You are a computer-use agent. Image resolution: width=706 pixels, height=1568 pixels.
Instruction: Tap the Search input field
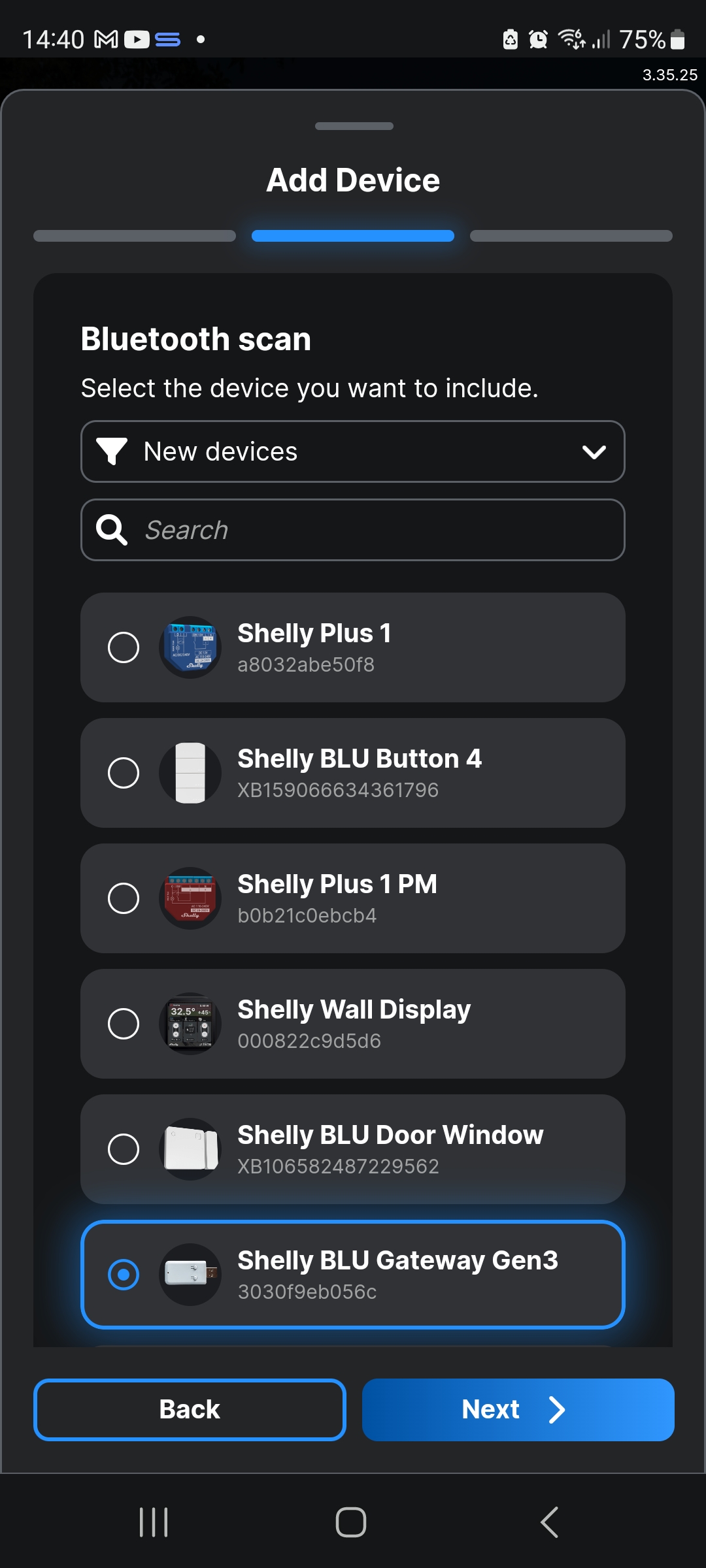pyautogui.click(x=353, y=529)
